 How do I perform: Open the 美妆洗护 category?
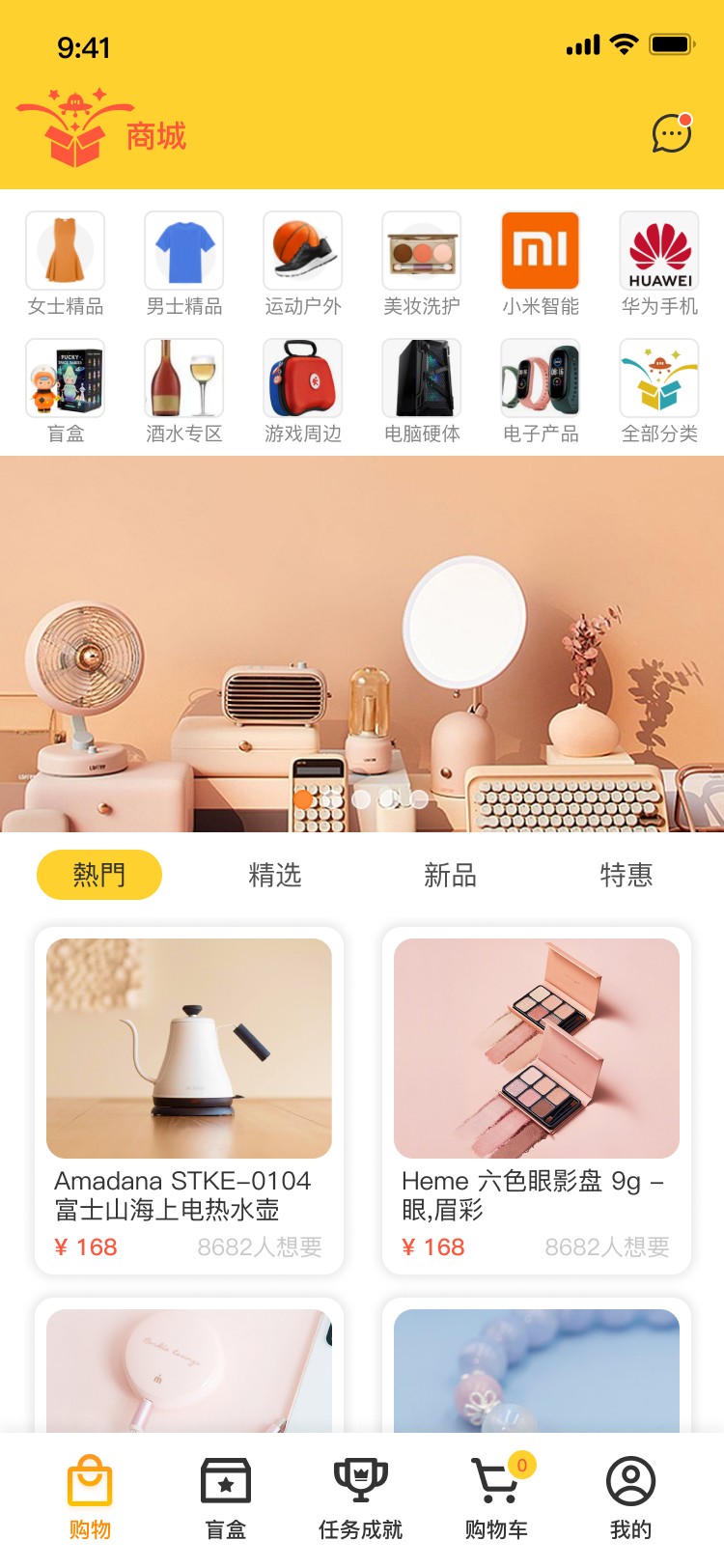coord(422,264)
